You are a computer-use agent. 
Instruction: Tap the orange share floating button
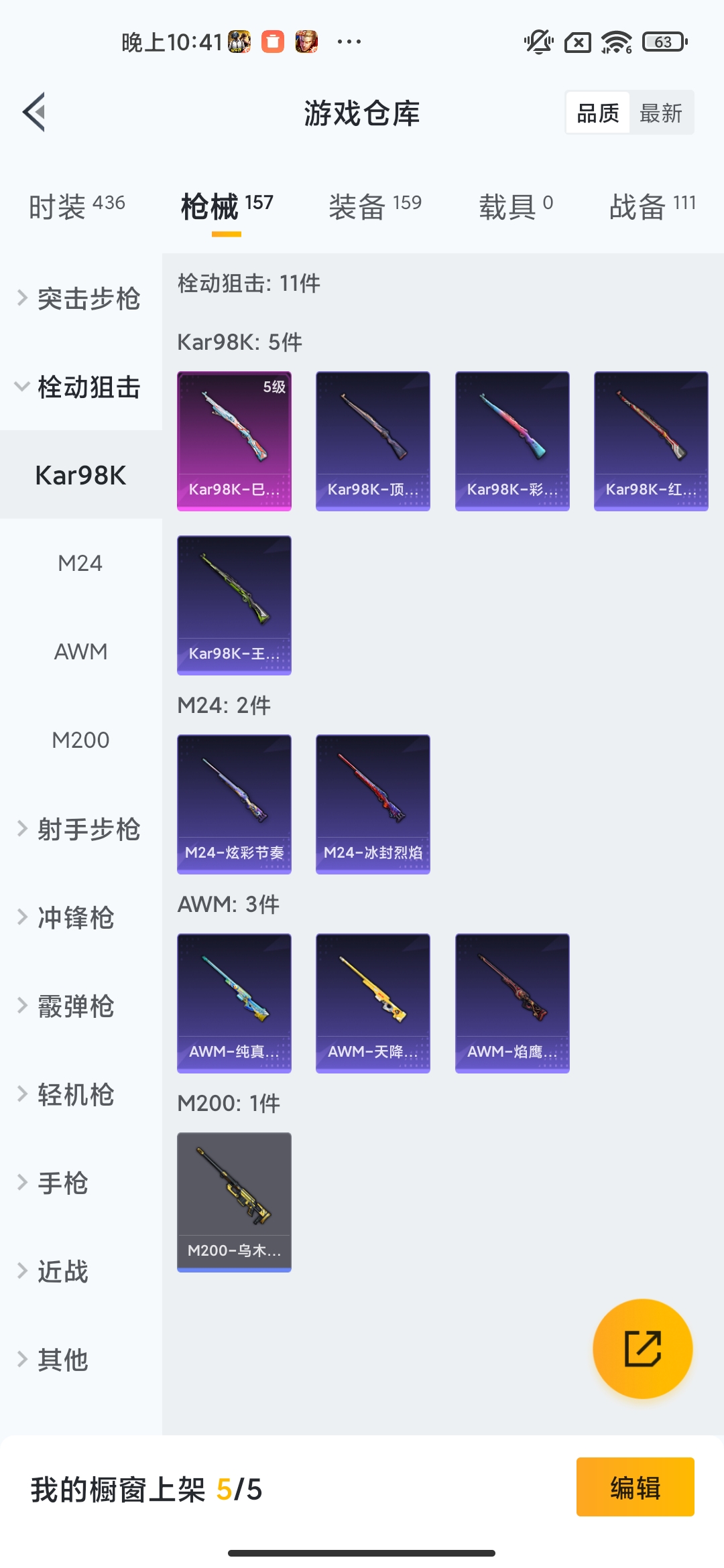tap(642, 1348)
